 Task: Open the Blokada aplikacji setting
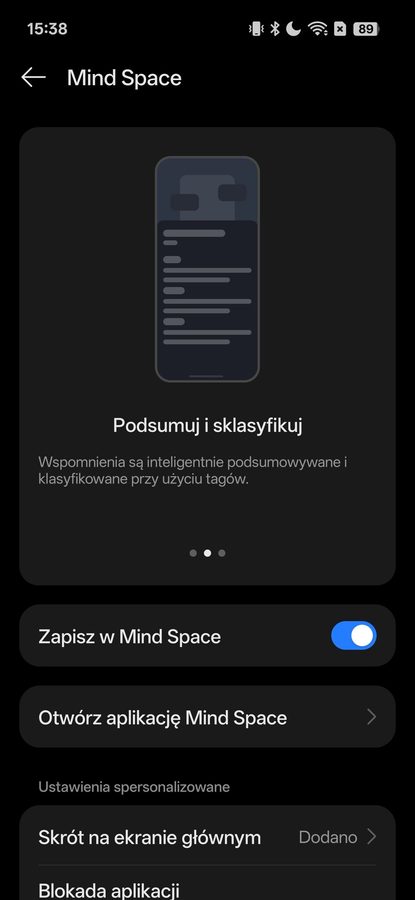tap(207, 885)
